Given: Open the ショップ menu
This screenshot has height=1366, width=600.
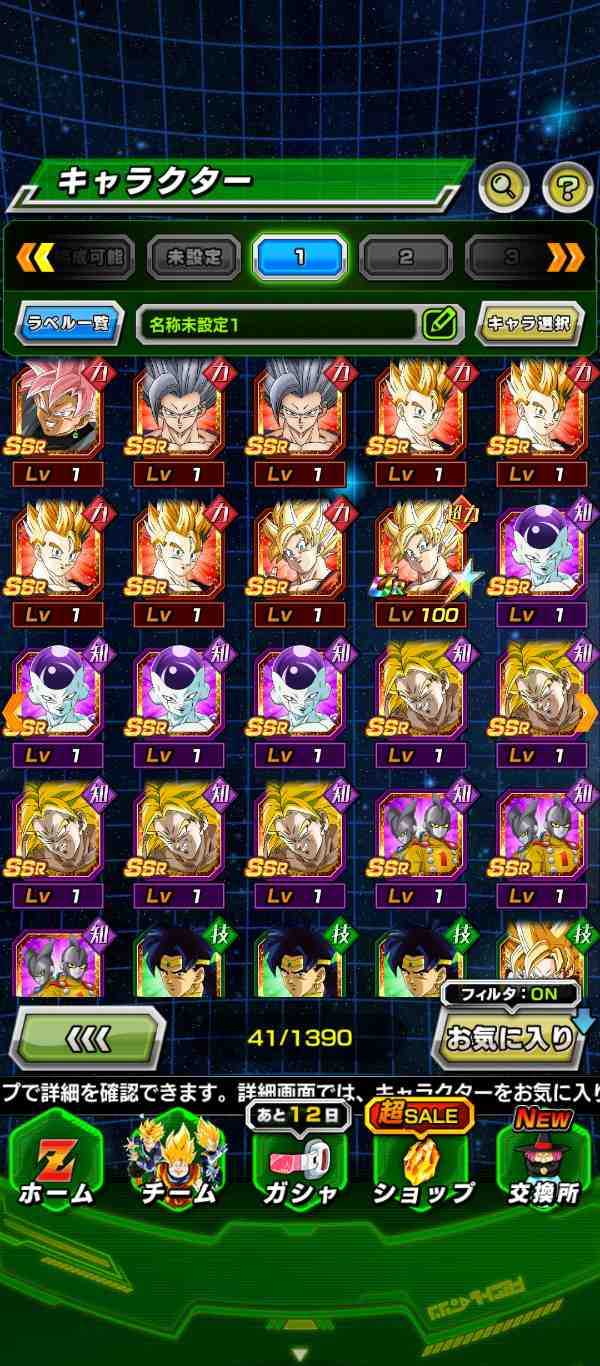Looking at the screenshot, I should coord(420,1165).
